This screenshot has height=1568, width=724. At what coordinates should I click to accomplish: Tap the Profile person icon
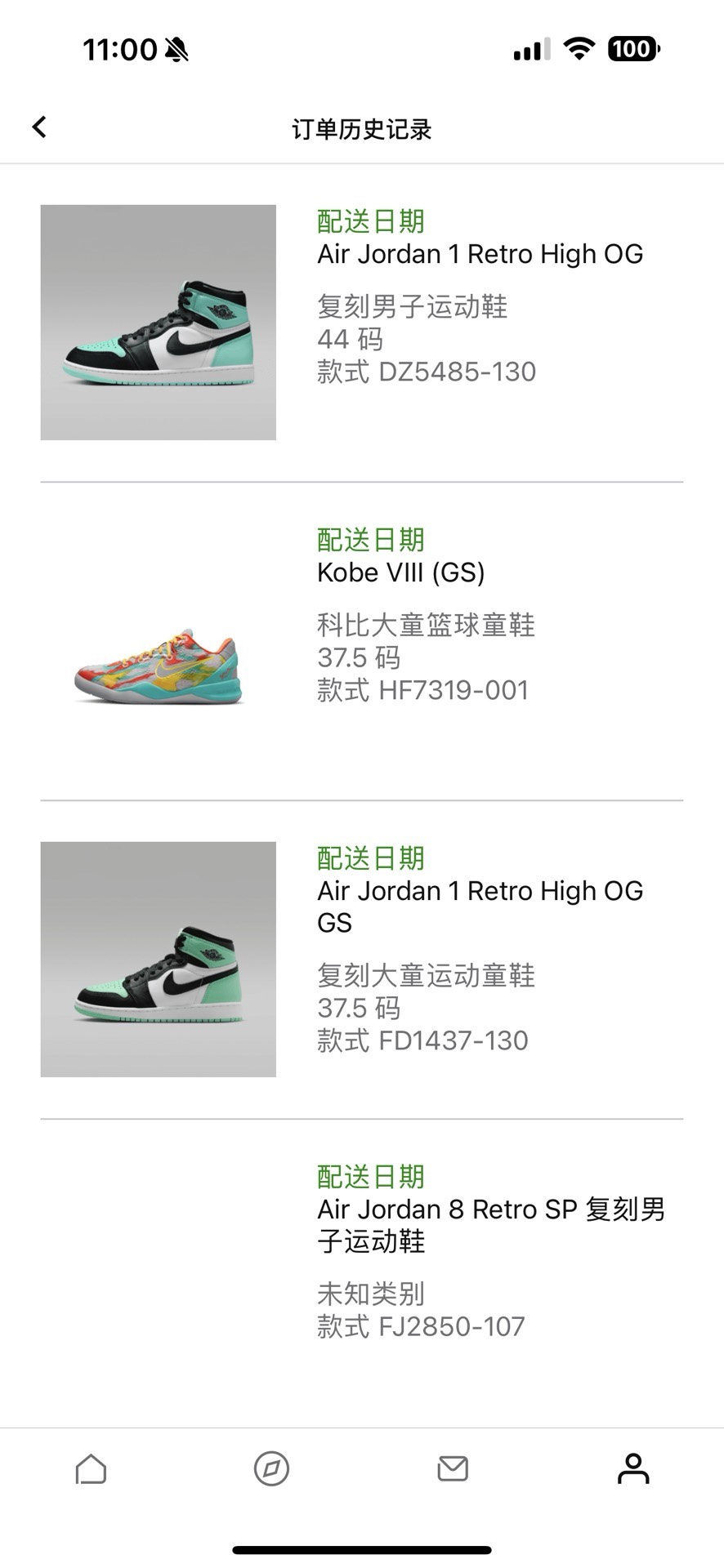(633, 1470)
